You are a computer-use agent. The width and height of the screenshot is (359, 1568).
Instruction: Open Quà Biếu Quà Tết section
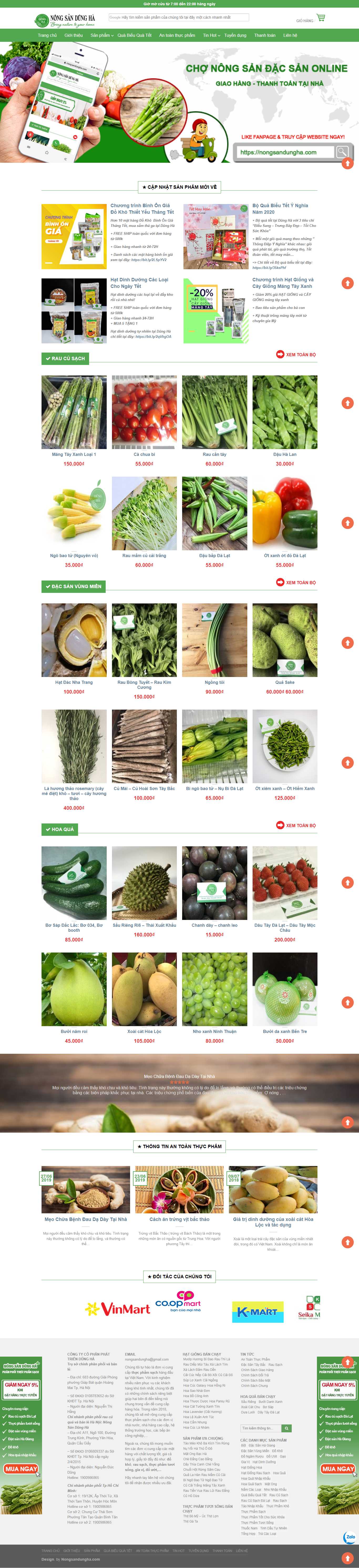pyautogui.click(x=135, y=35)
